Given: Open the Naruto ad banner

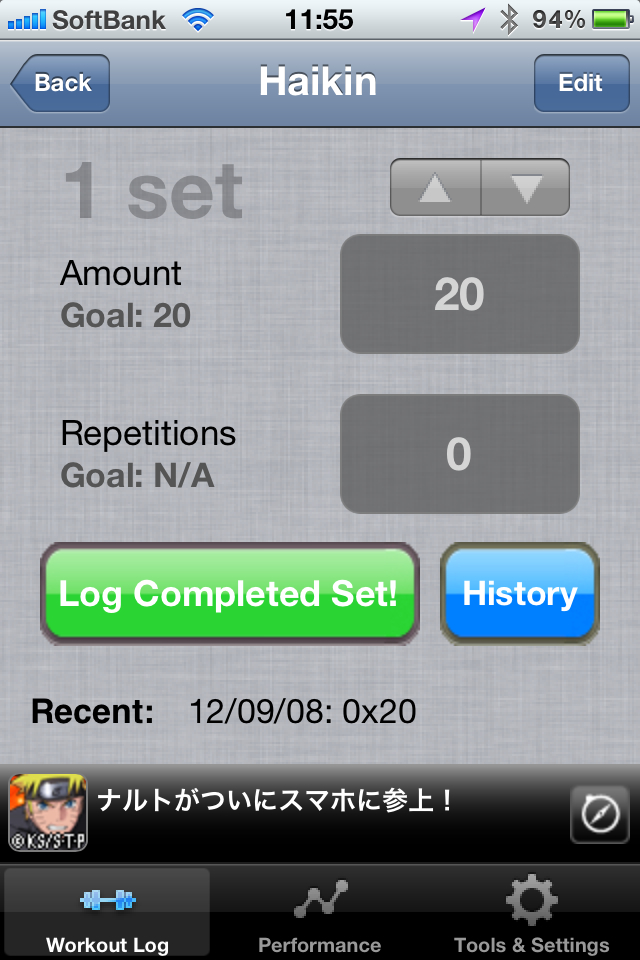Looking at the screenshot, I should click(280, 813).
